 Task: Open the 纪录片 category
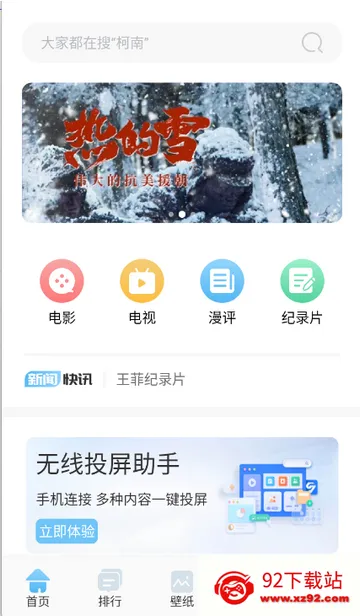(302, 292)
